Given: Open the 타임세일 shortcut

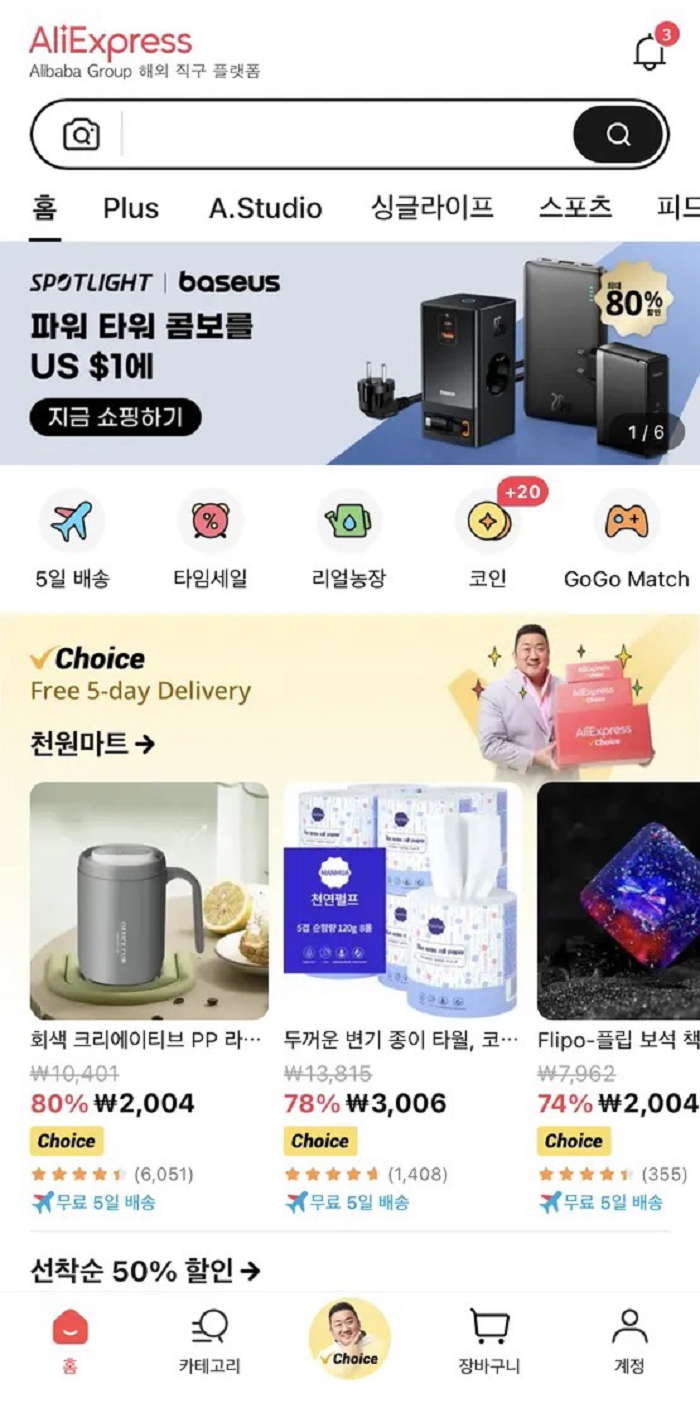Looking at the screenshot, I should click(x=210, y=540).
